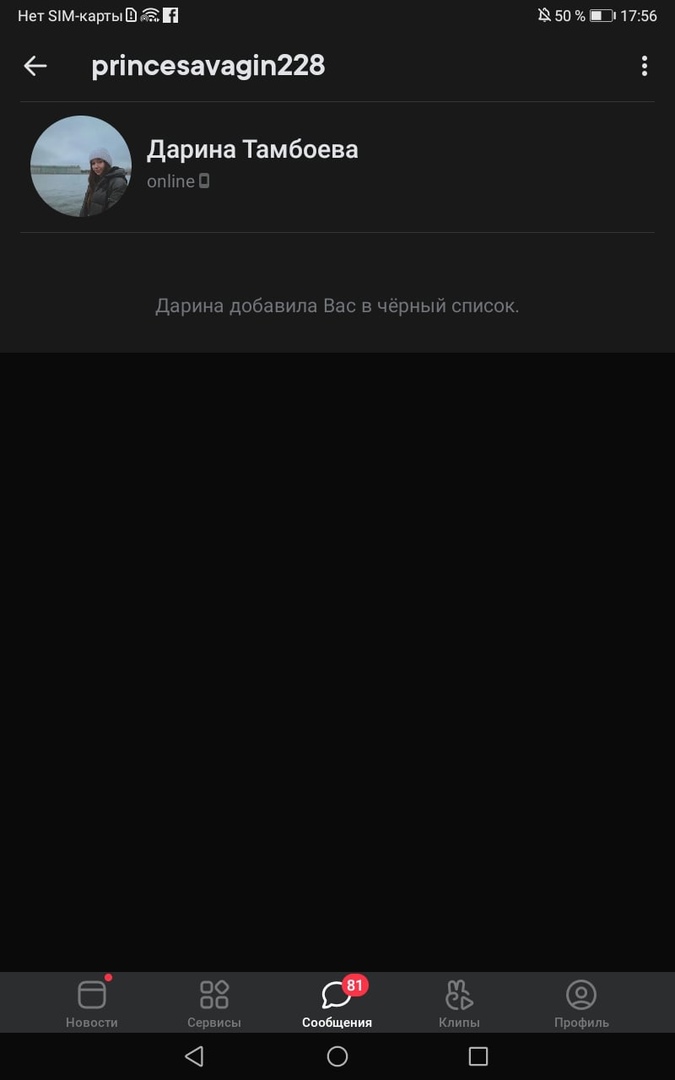Switch to the Сервисы tab
Image resolution: width=675 pixels, height=1080 pixels.
tap(214, 1003)
